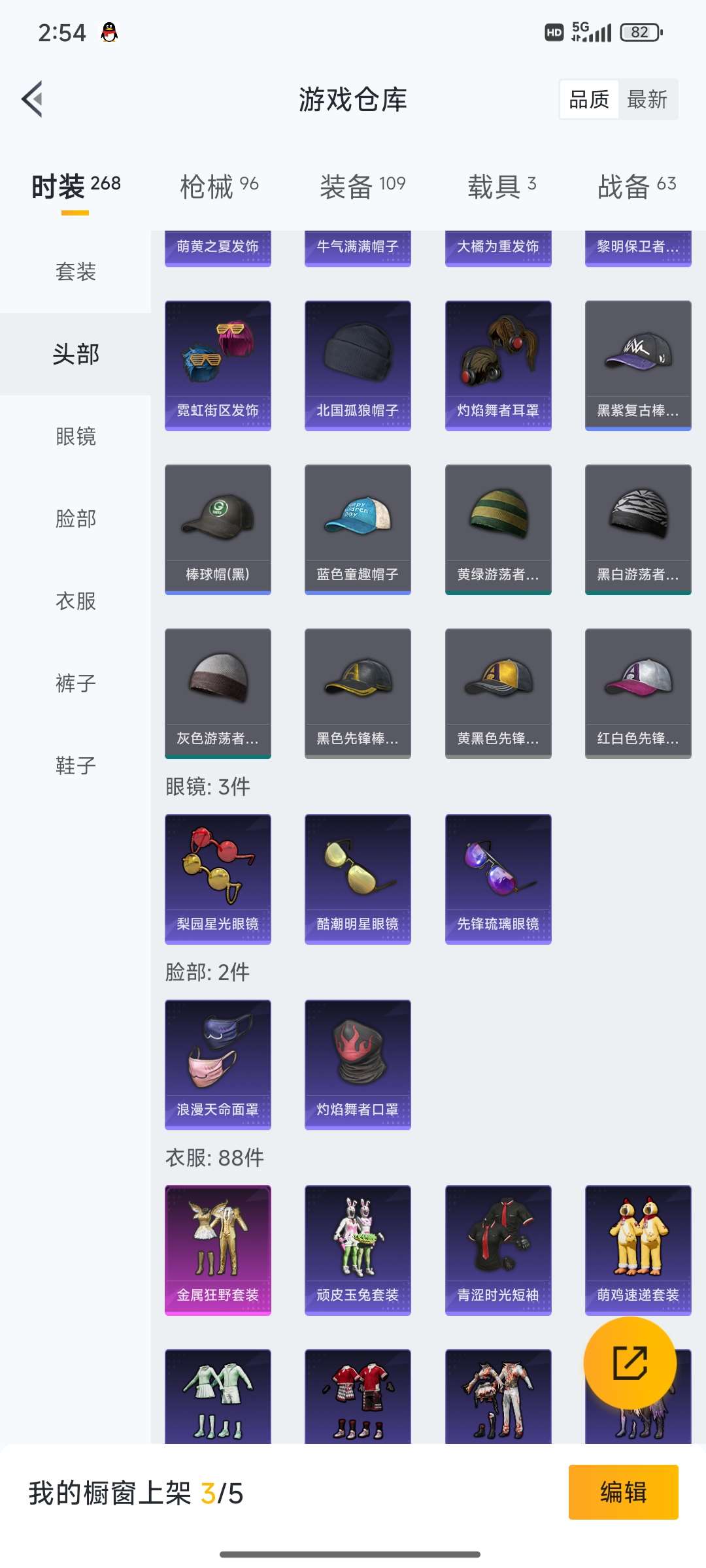The image size is (706, 1568).
Task: Select 套装 category in the sidebar
Action: pos(75,272)
